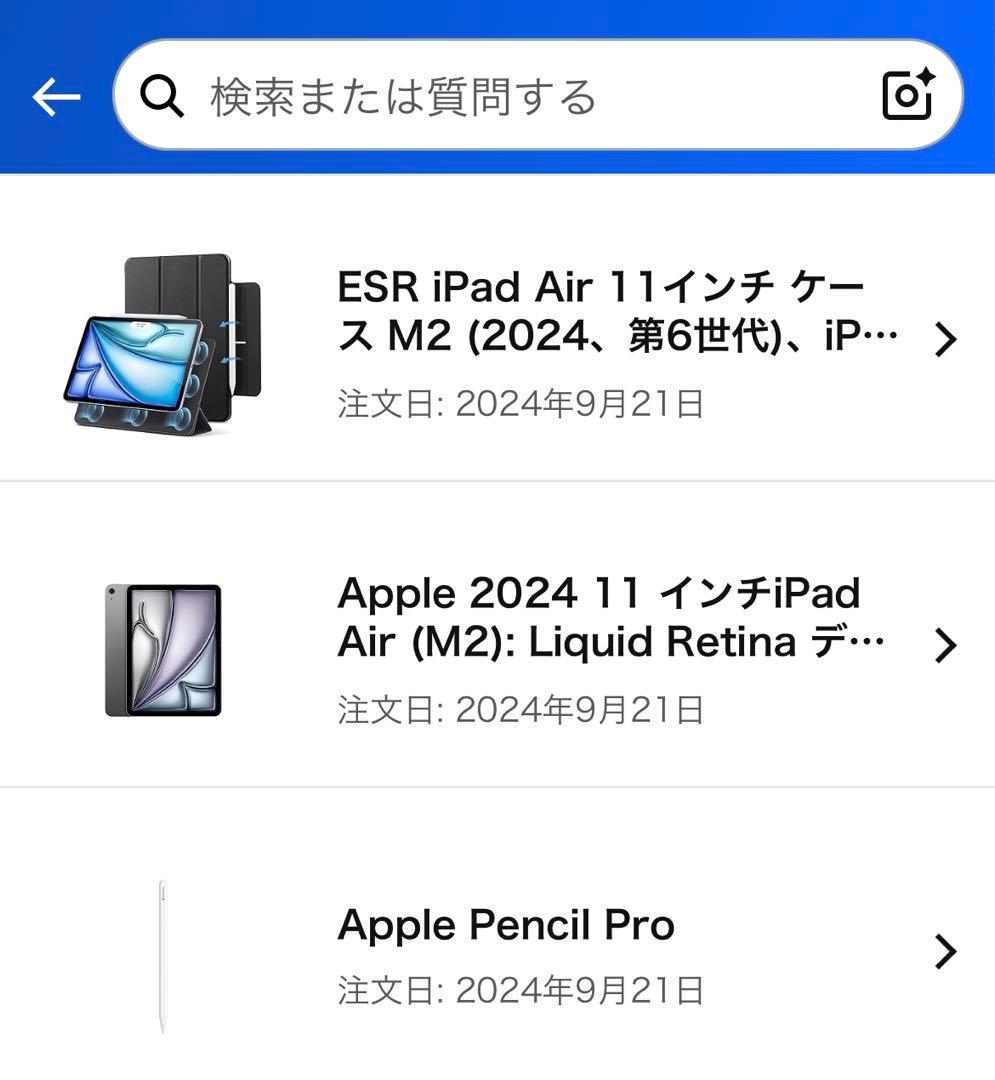Select the Apple 2024 11インチiPad Air title
Viewport: 995px width, 1080px height.
point(600,617)
